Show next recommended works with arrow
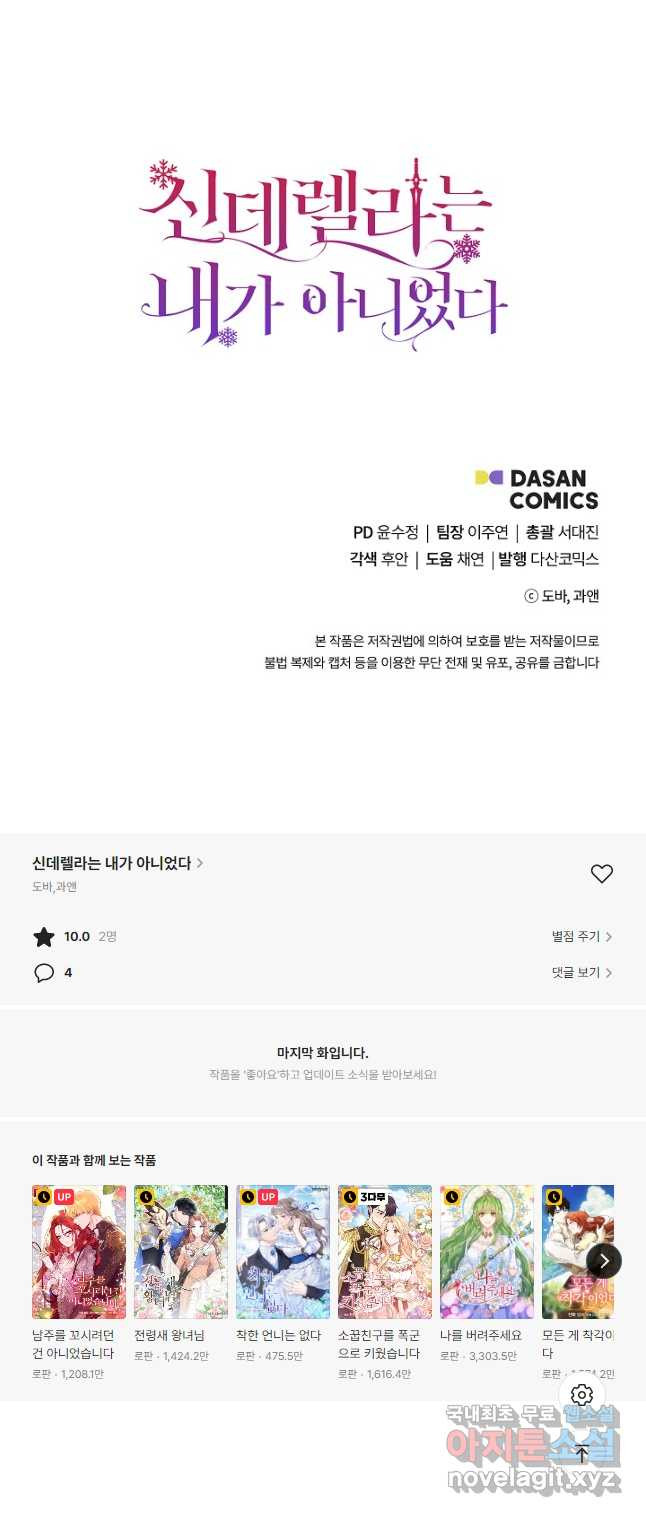 tap(603, 1261)
